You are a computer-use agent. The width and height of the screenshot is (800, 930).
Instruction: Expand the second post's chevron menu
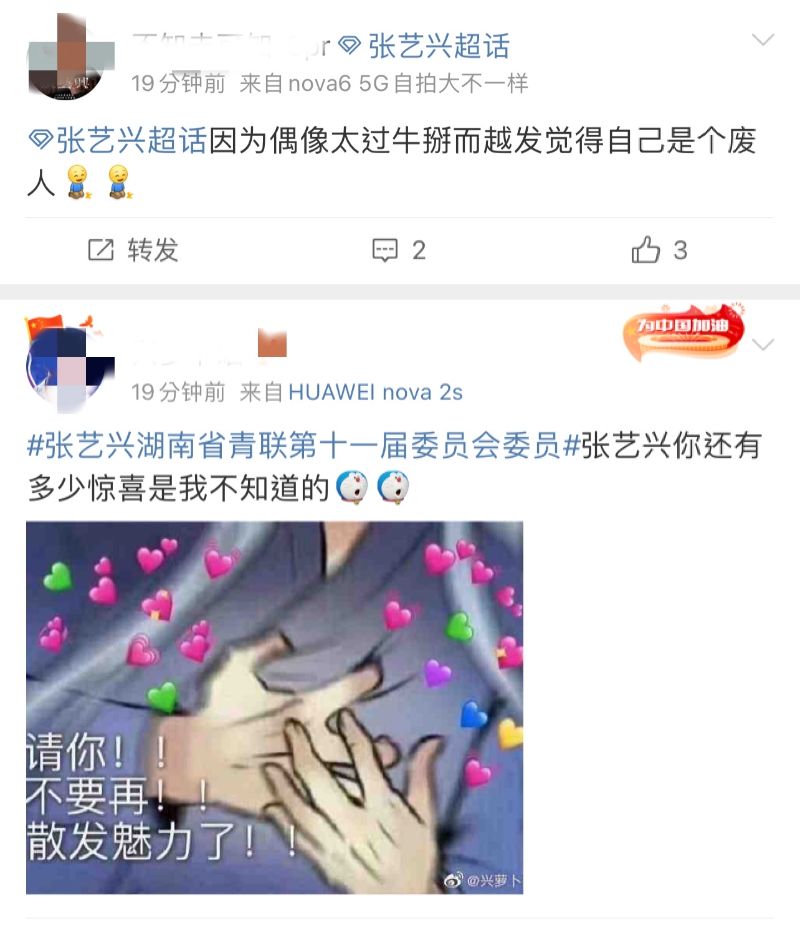click(763, 345)
